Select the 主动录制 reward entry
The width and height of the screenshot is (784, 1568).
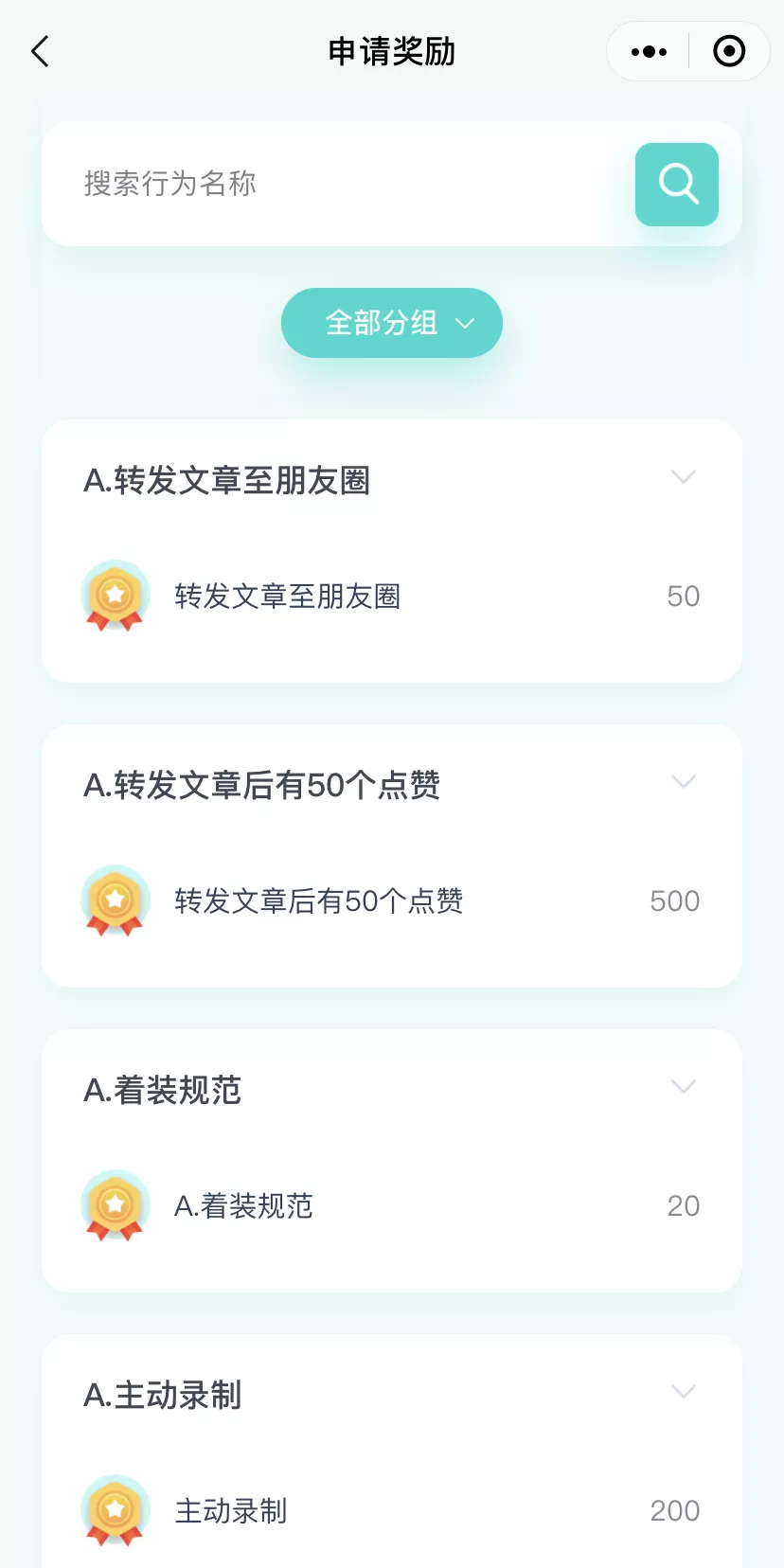click(230, 1510)
